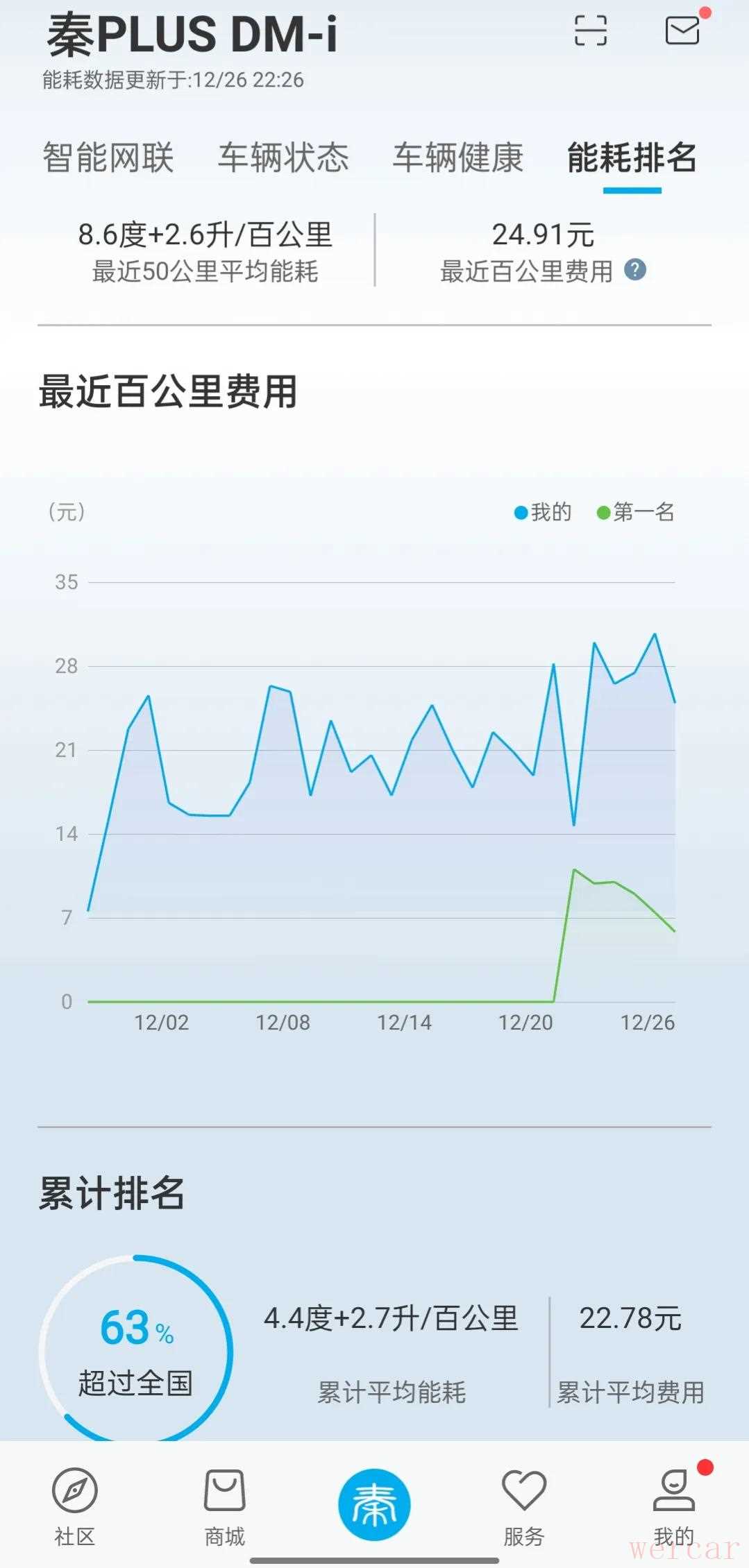749x1568 pixels.
Task: Tap the center 秦 vehicle button
Action: (x=374, y=1503)
